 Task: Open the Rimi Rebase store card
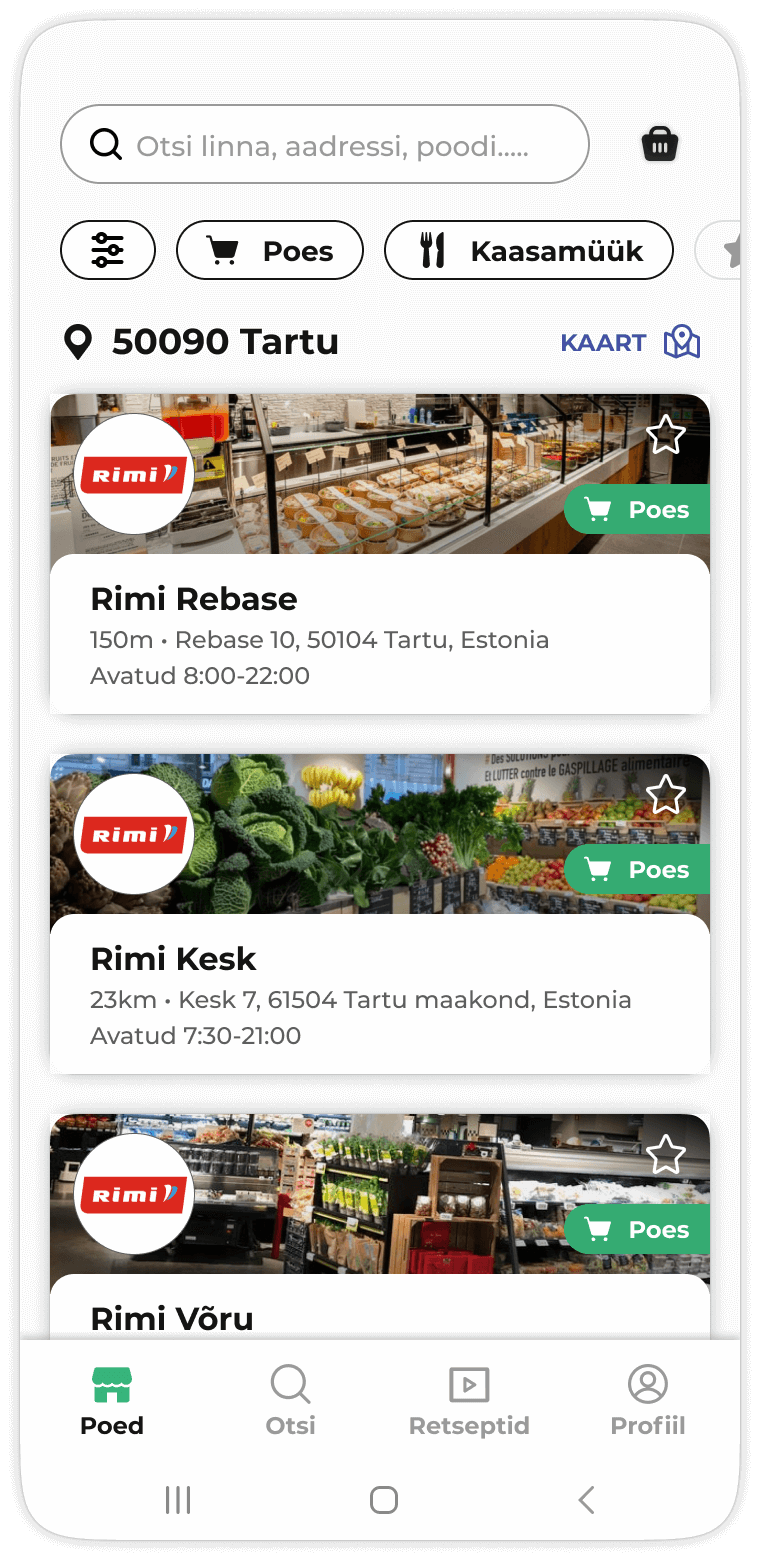tap(380, 553)
